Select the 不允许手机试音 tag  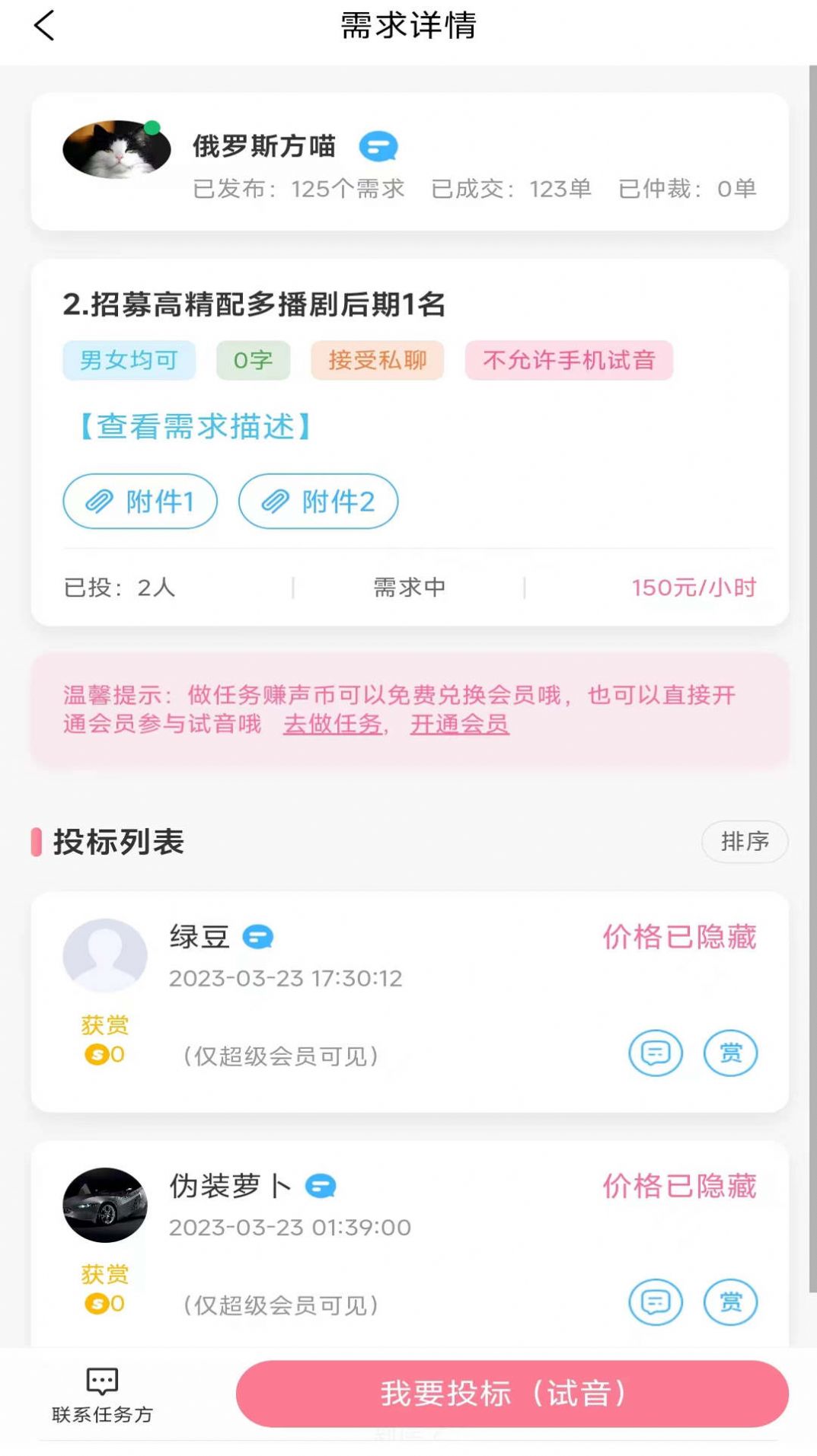pos(570,359)
